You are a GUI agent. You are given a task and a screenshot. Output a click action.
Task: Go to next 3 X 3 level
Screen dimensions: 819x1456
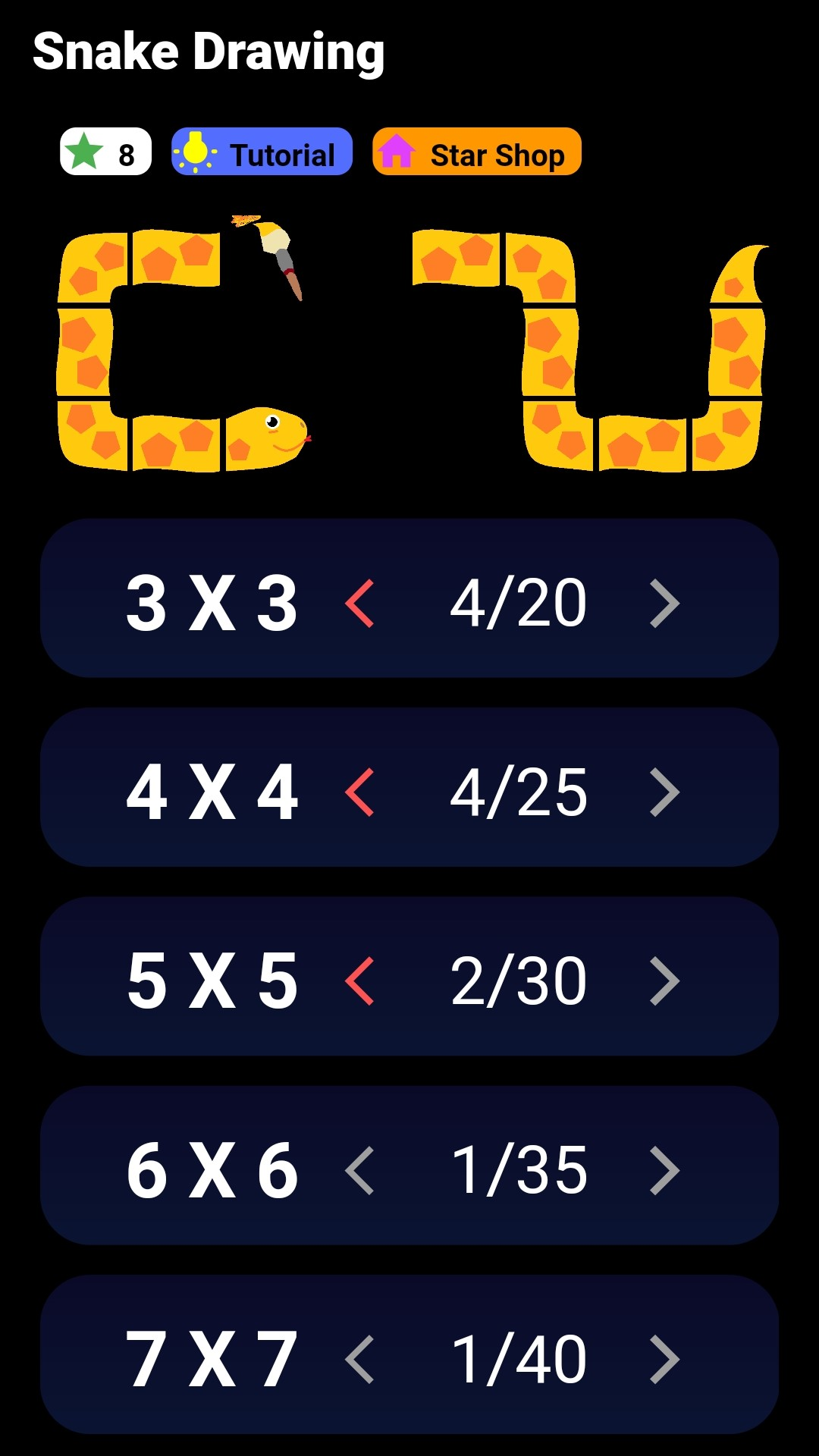point(665,604)
